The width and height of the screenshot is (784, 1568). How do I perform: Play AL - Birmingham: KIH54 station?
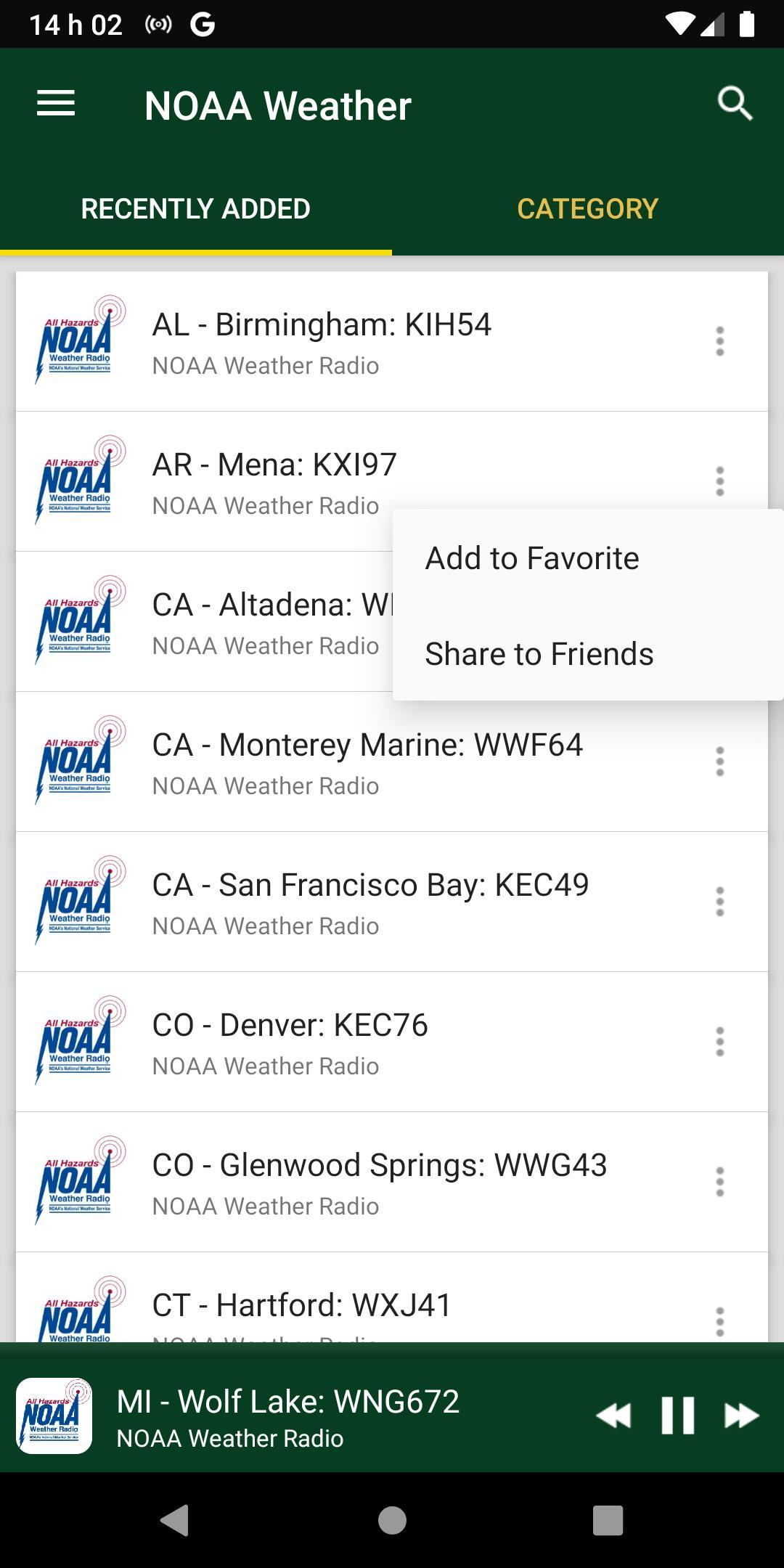[x=392, y=341]
